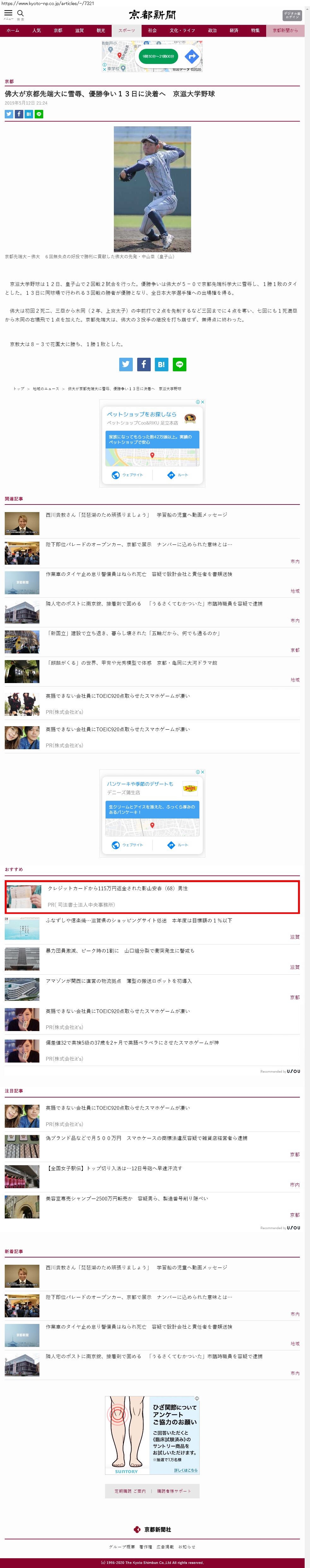Switch to the ホーム tab
The width and height of the screenshot is (310, 1568).
tap(13, 31)
